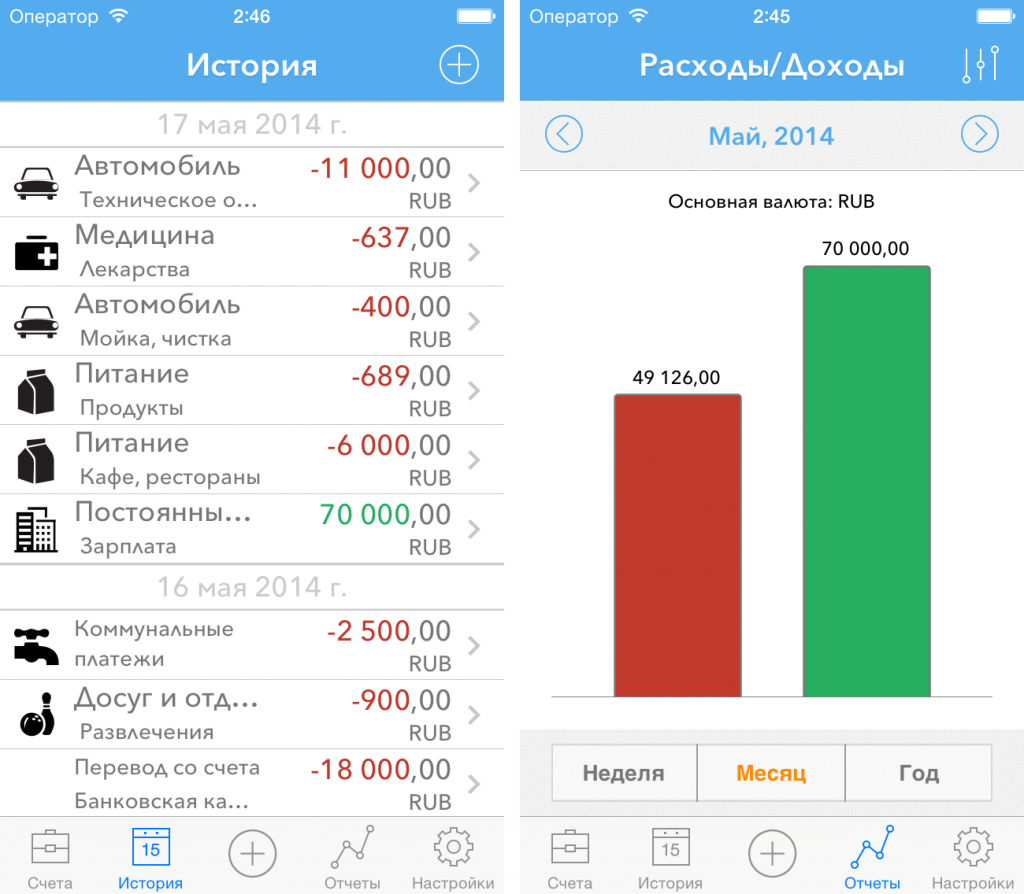Switch the chart period to Неделя
Screen dimensions: 1024x894
[623, 773]
